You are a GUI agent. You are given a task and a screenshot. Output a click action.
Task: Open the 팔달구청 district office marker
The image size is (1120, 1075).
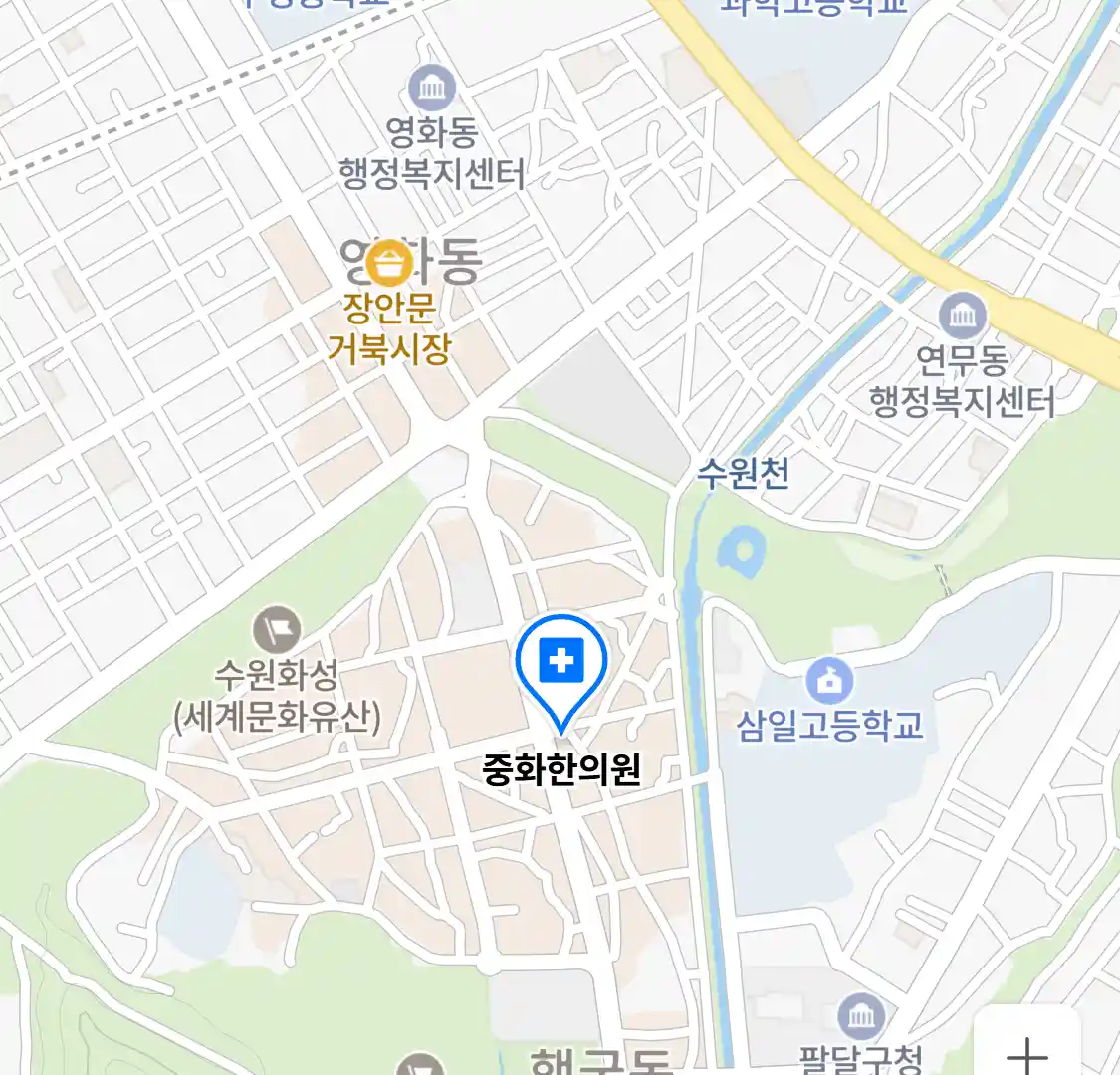pyautogui.click(x=861, y=1016)
